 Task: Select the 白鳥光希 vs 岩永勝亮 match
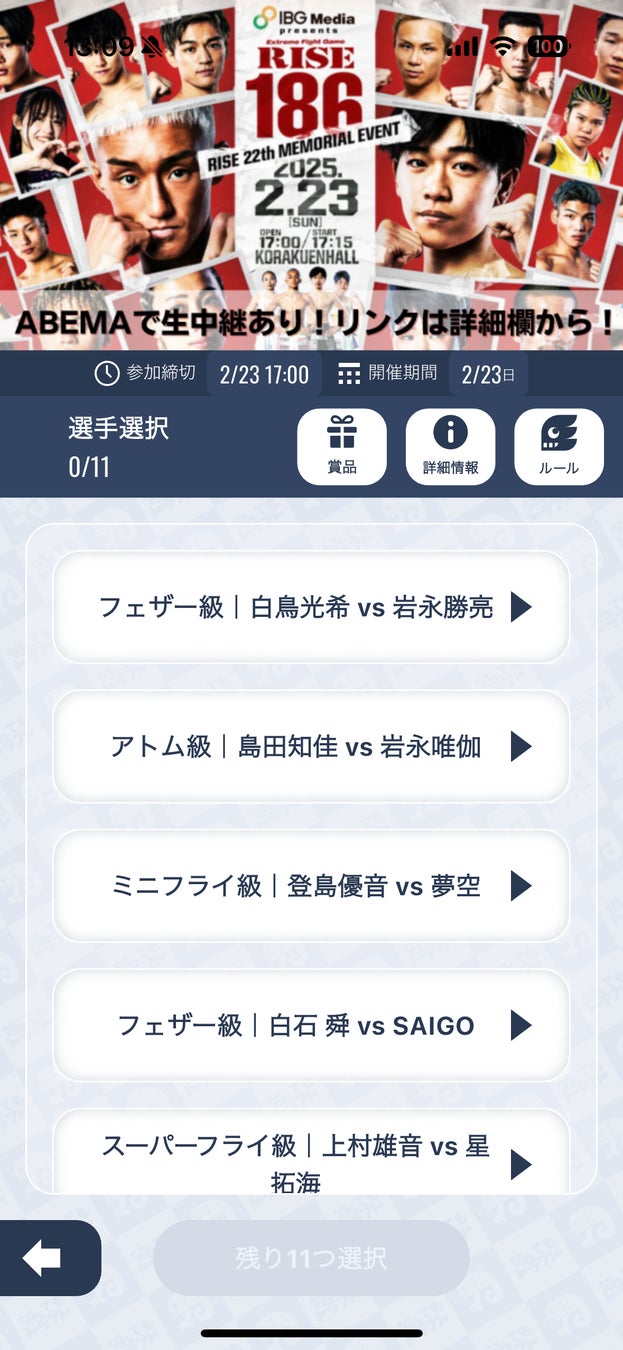311,607
